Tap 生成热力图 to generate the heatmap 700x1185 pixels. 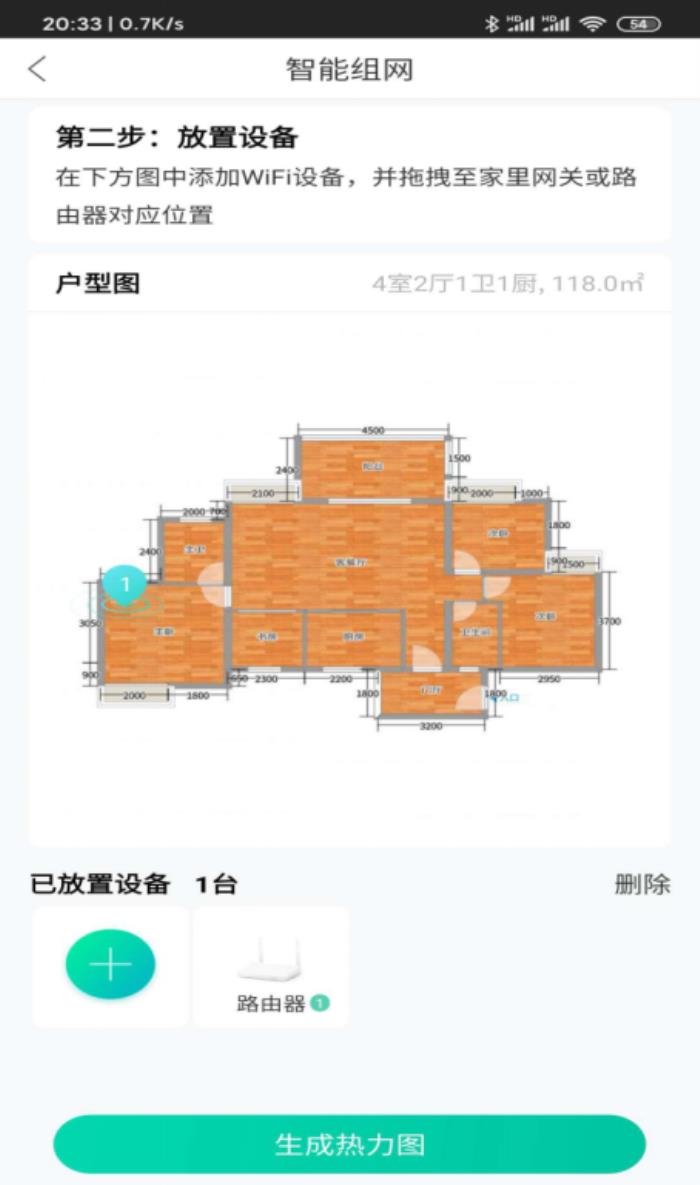pos(349,1144)
